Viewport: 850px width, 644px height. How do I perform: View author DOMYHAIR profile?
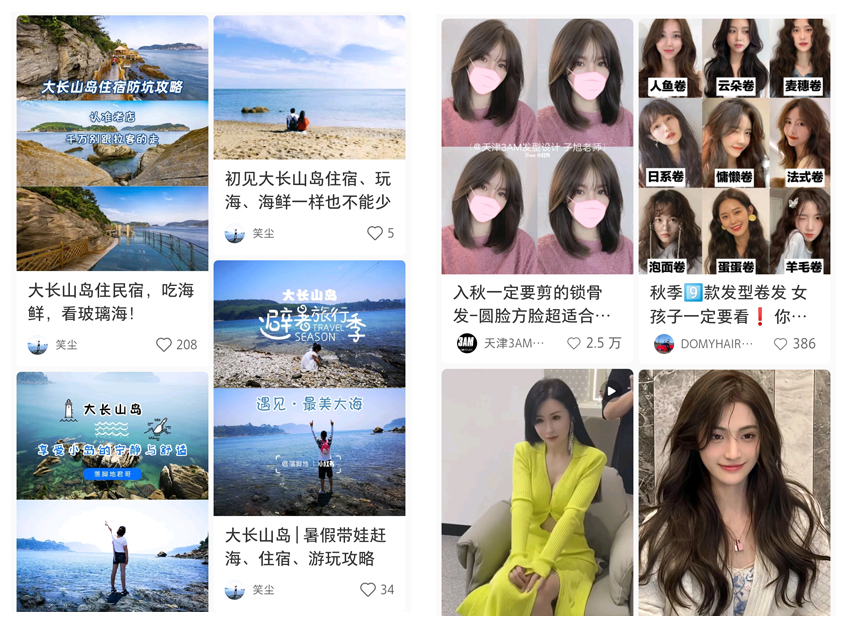pyautogui.click(x=704, y=344)
